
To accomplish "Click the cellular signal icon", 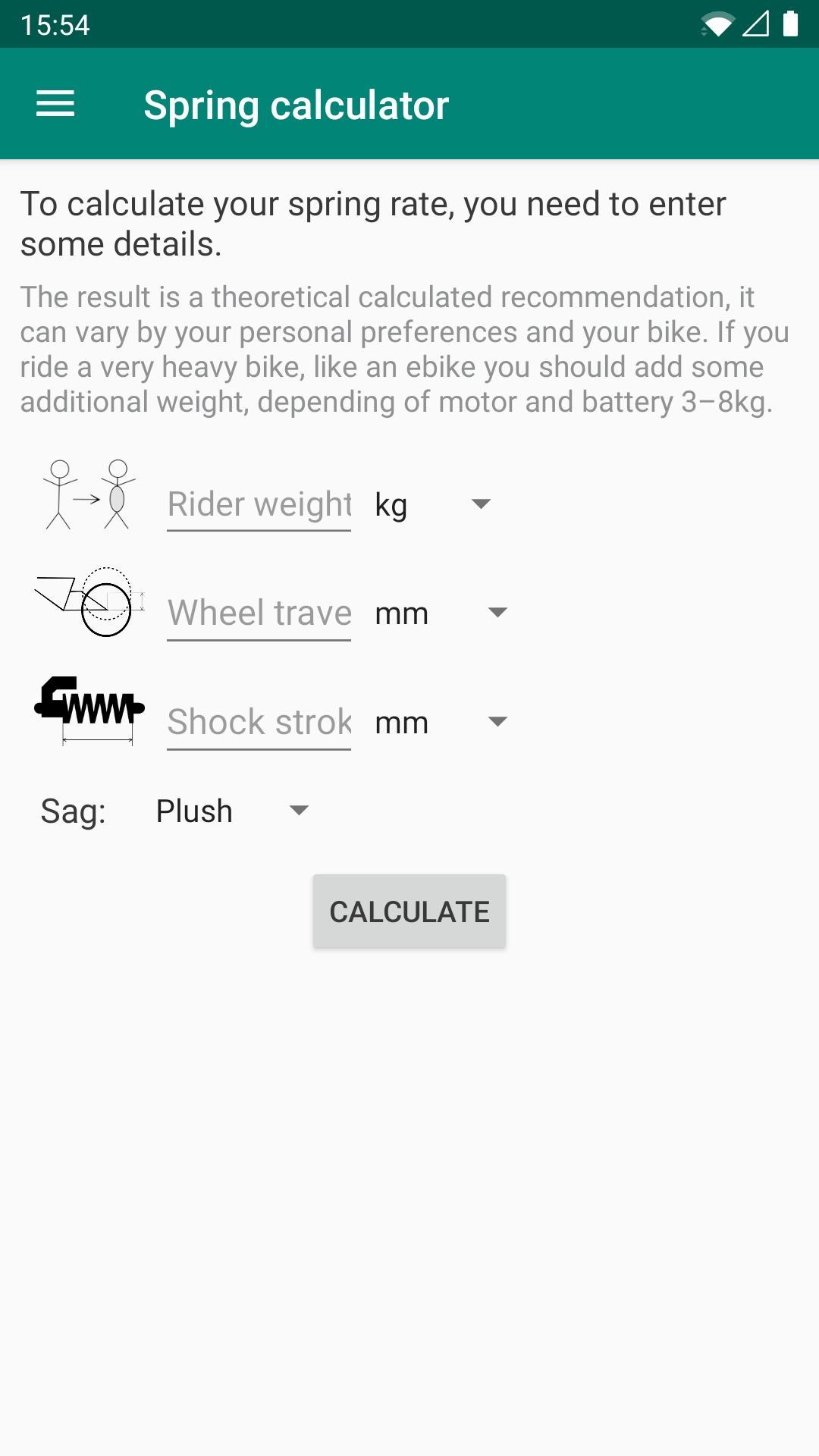I will coord(755,25).
